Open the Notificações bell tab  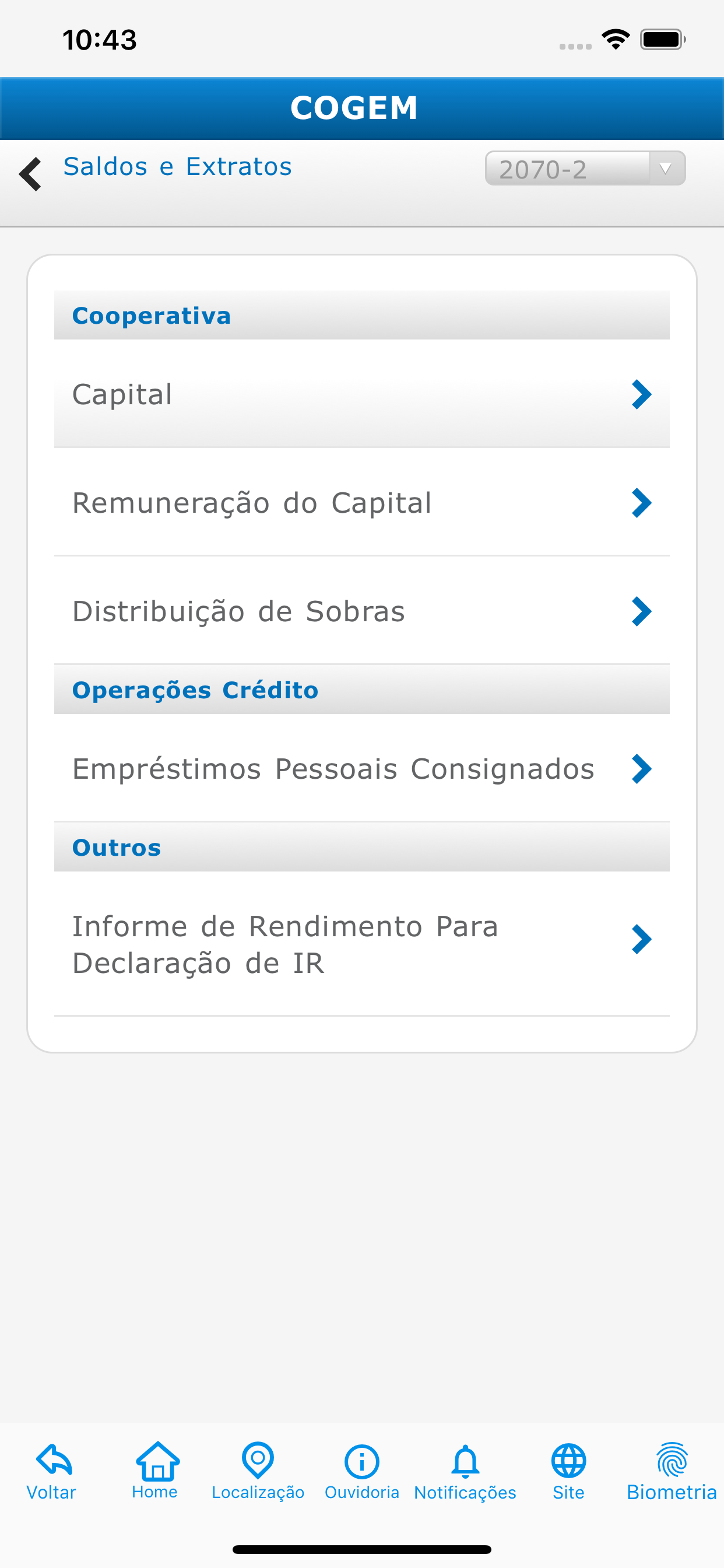click(465, 1471)
